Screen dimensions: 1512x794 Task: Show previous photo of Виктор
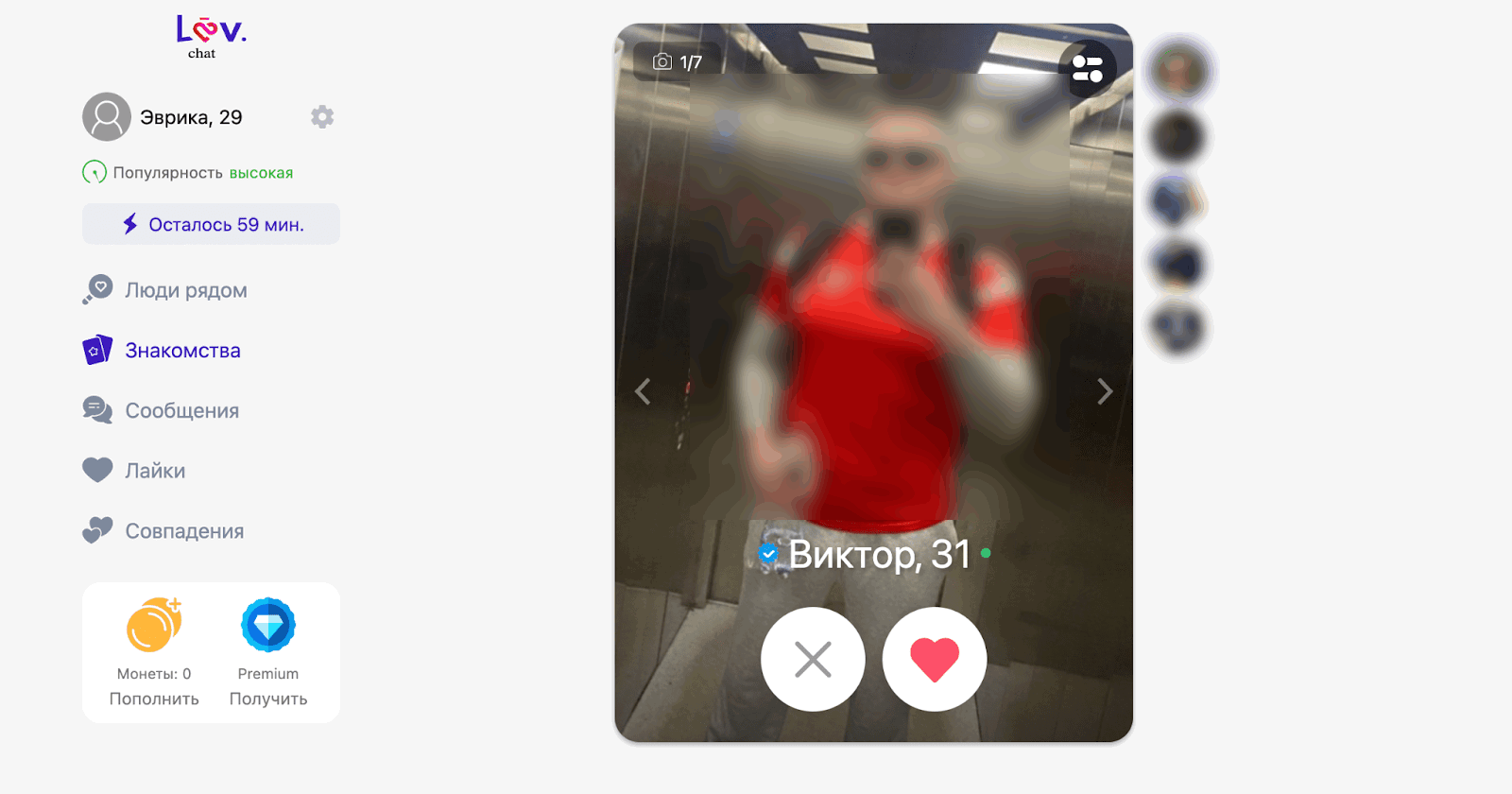tap(643, 391)
